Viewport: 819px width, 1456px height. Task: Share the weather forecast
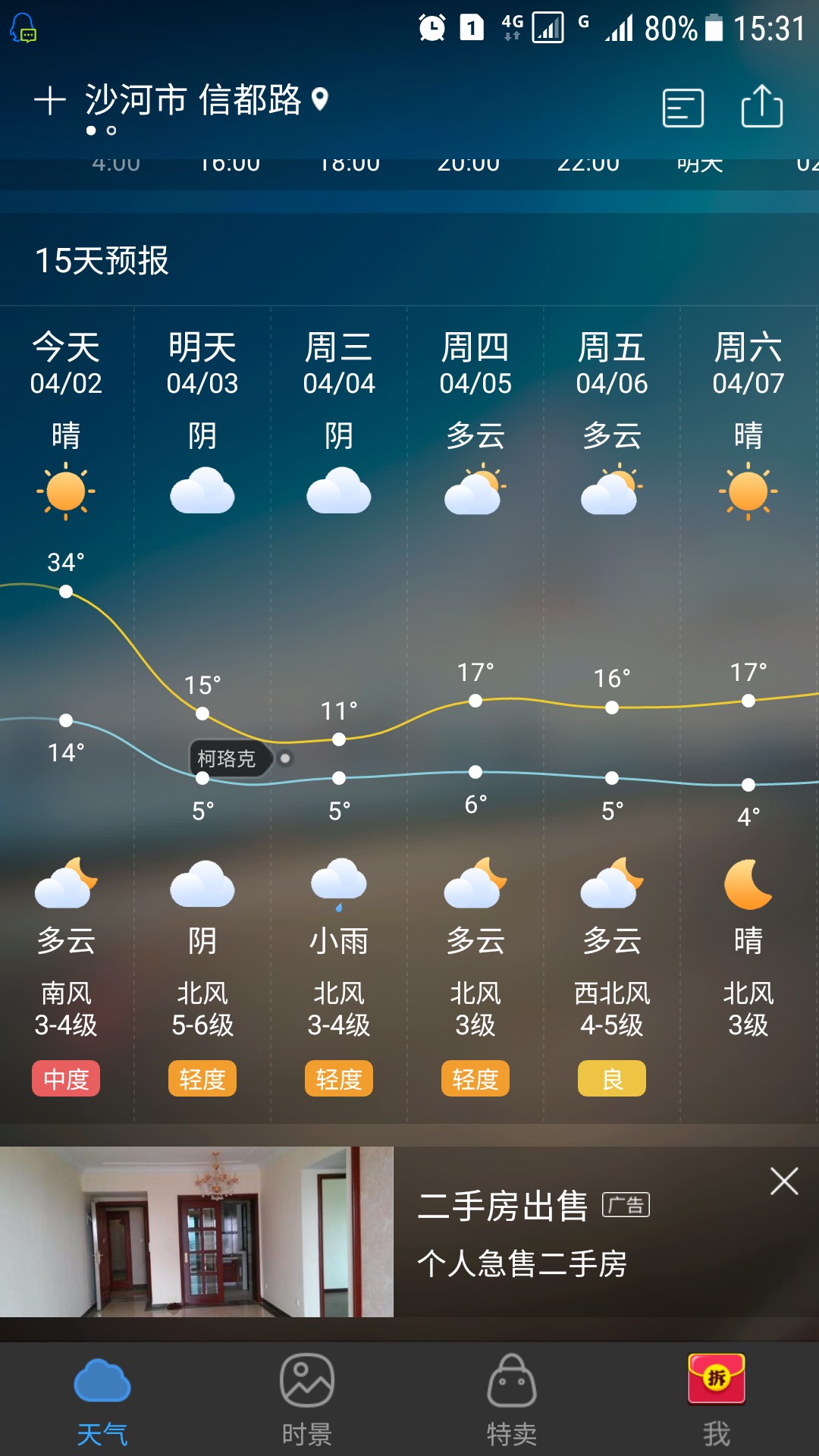(x=761, y=106)
